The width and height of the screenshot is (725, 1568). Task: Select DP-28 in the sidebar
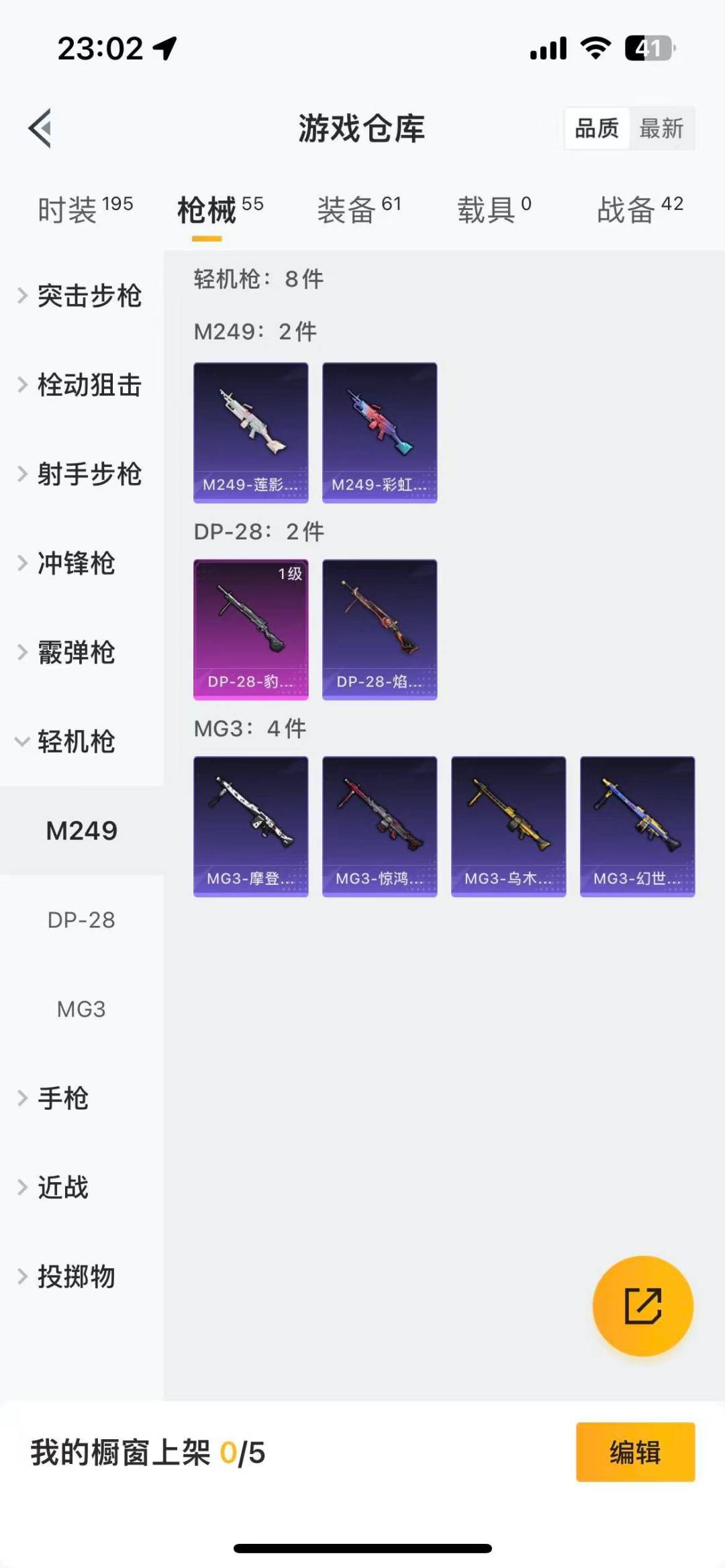[81, 920]
